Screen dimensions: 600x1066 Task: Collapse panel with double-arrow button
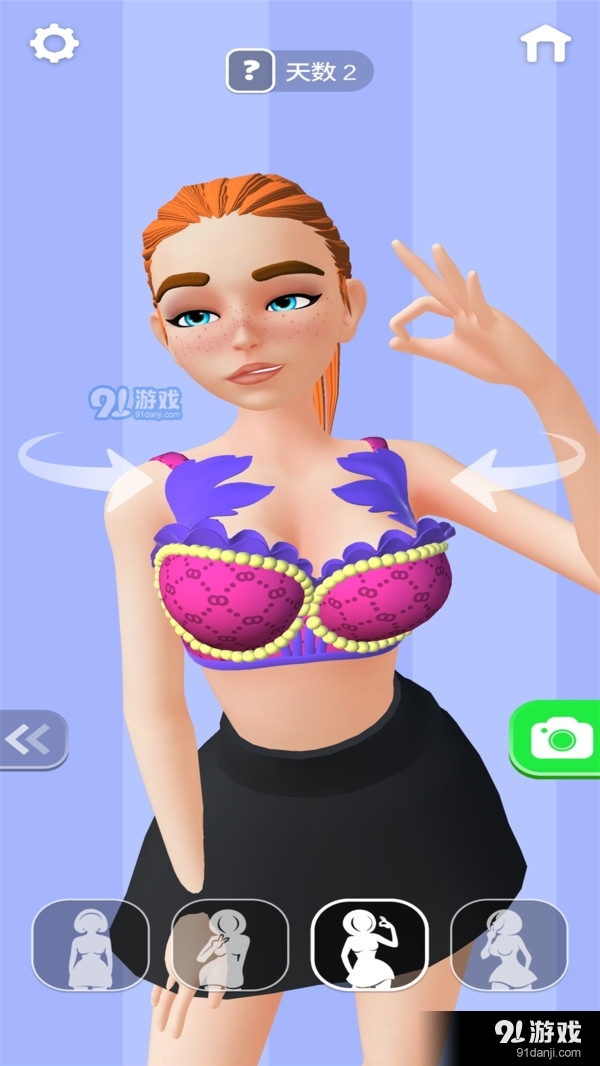click(x=30, y=740)
